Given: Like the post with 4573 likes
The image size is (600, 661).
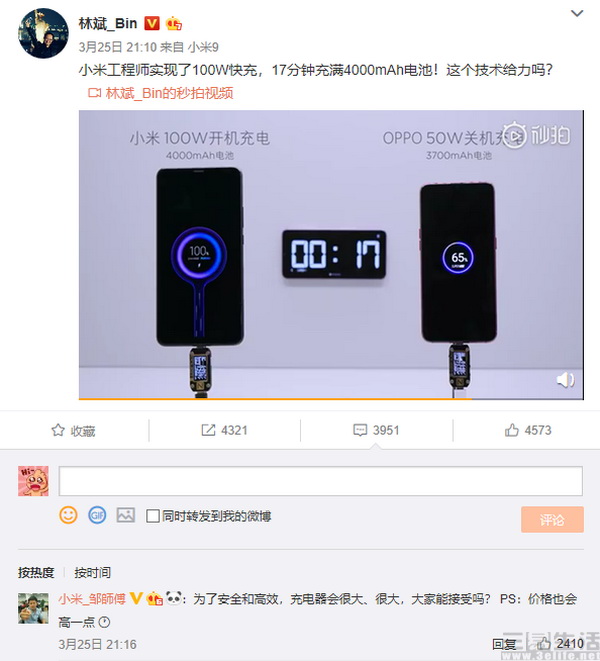Looking at the screenshot, I should (527, 430).
